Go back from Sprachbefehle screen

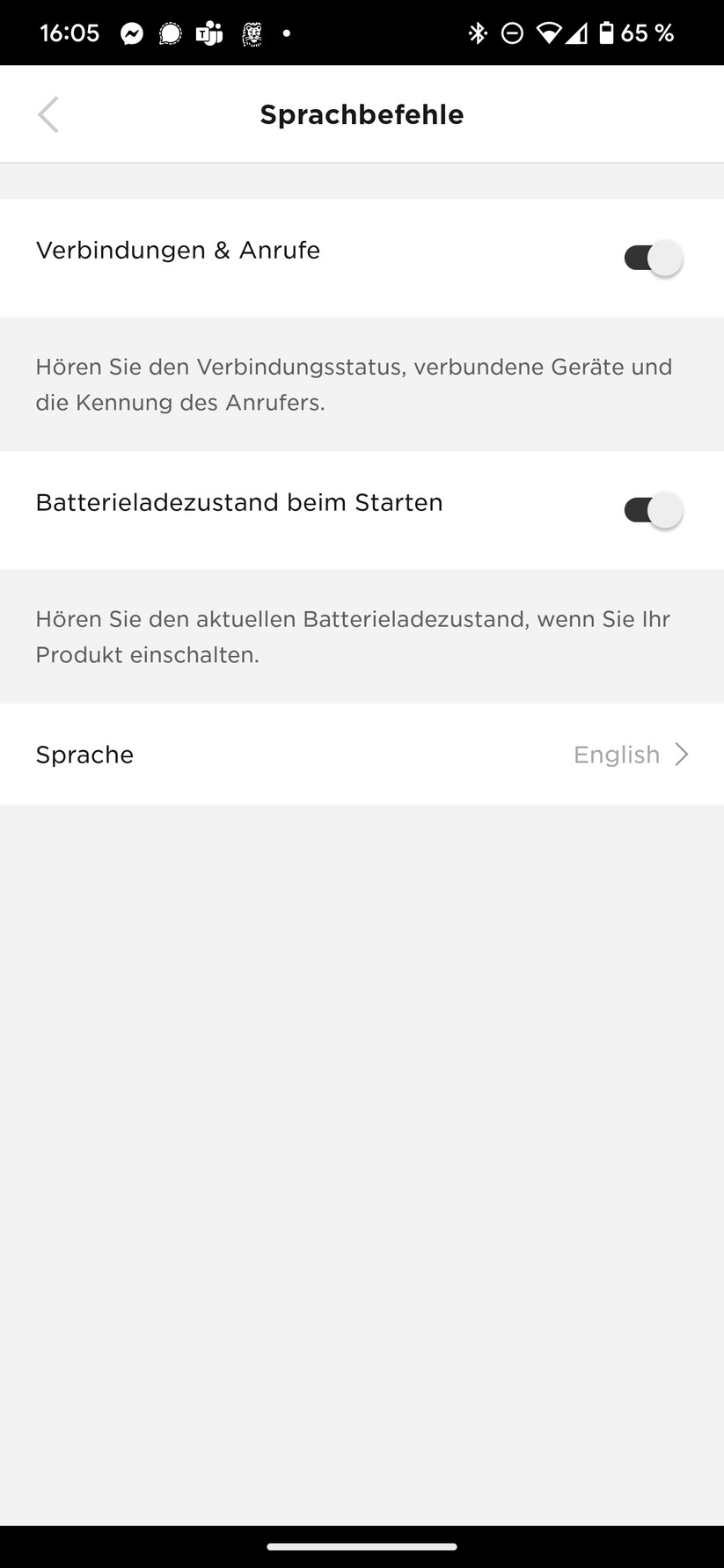(x=48, y=114)
